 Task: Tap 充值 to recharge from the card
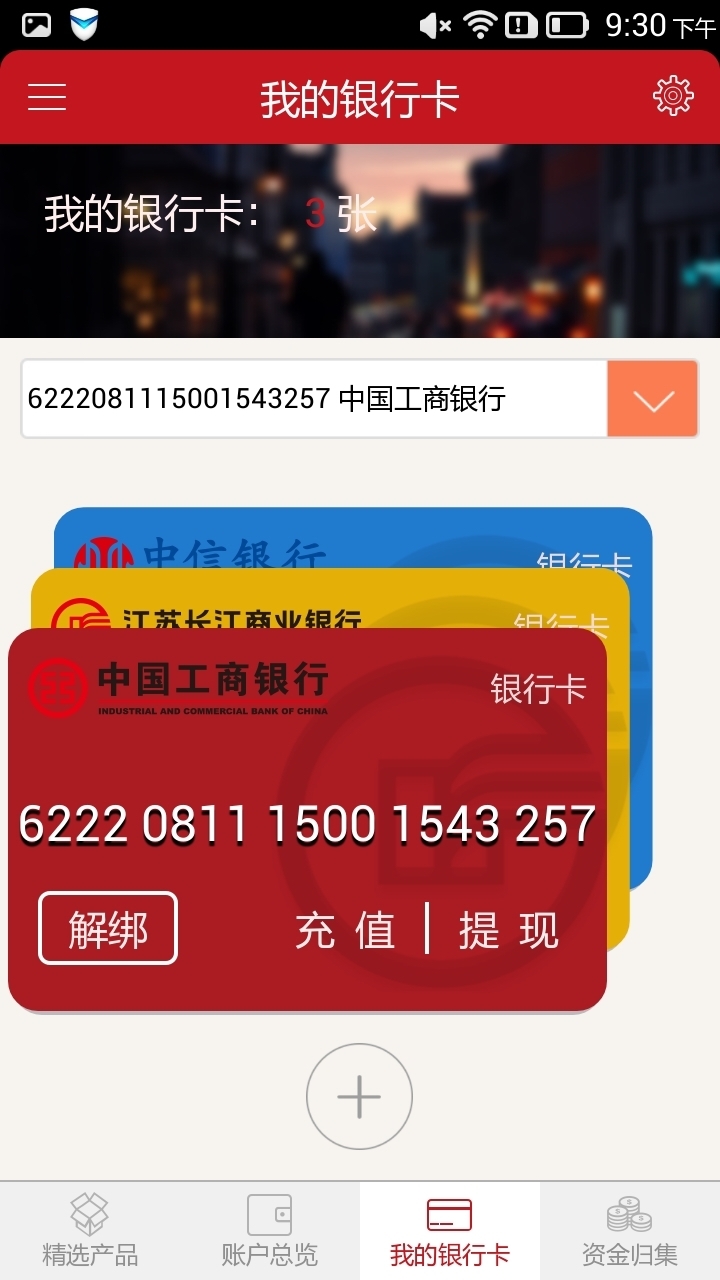346,930
